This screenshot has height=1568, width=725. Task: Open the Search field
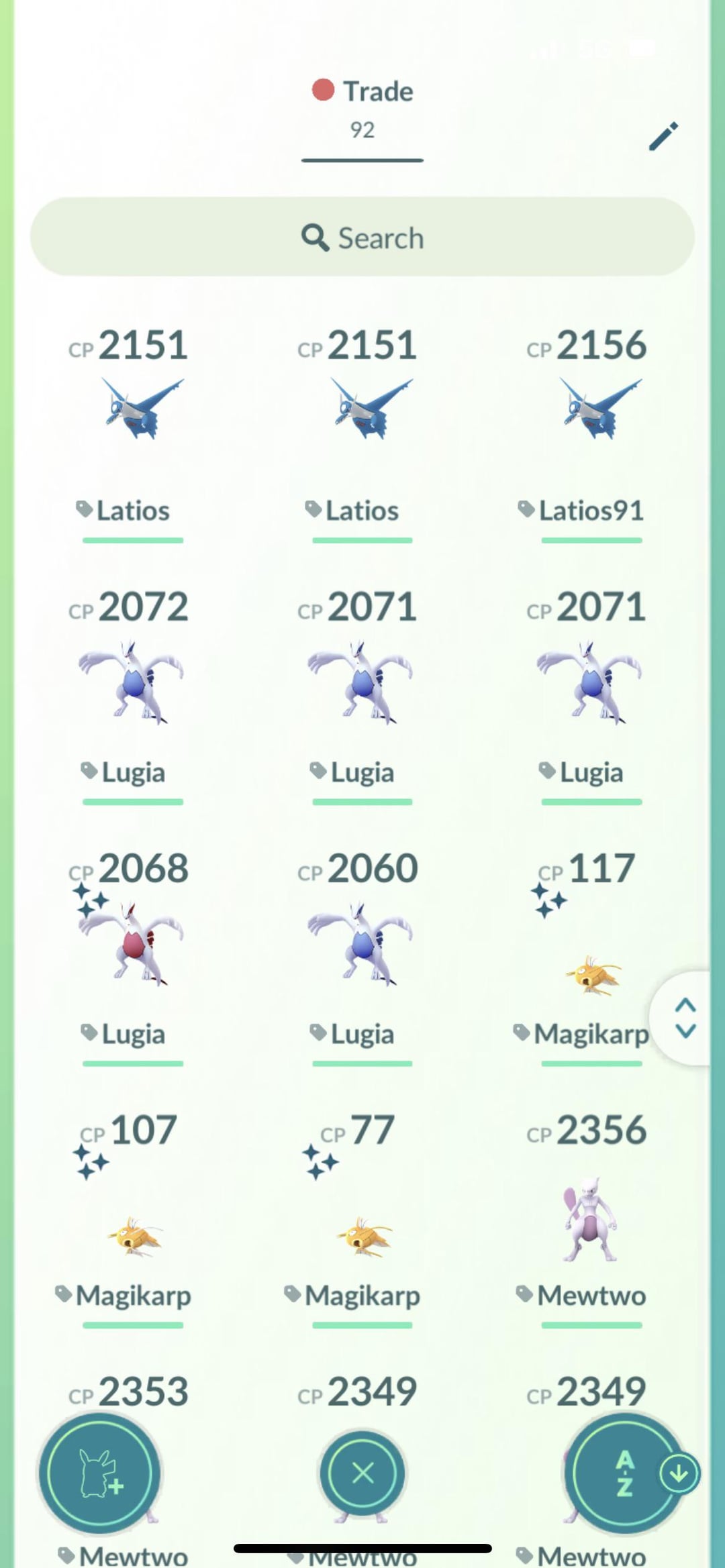pos(362,237)
